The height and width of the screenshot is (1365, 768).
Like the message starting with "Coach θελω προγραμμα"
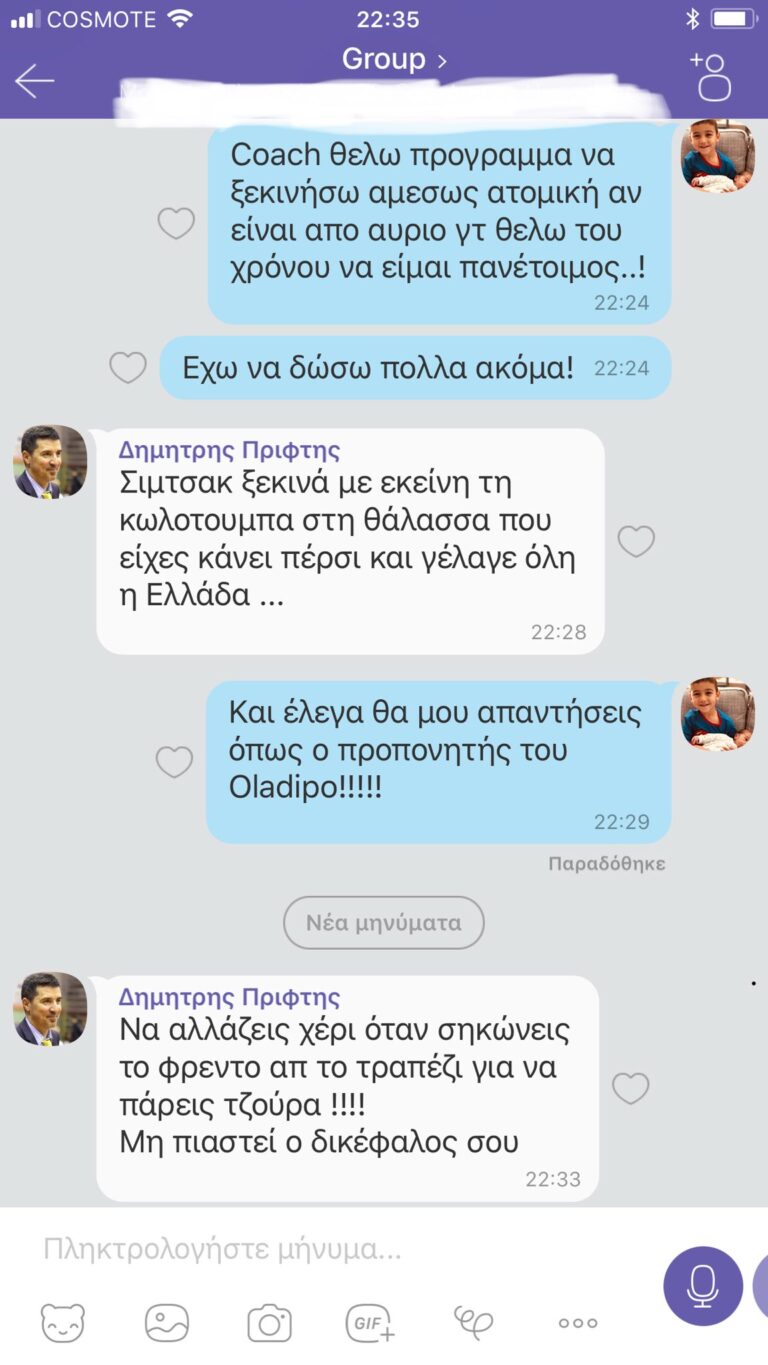176,223
